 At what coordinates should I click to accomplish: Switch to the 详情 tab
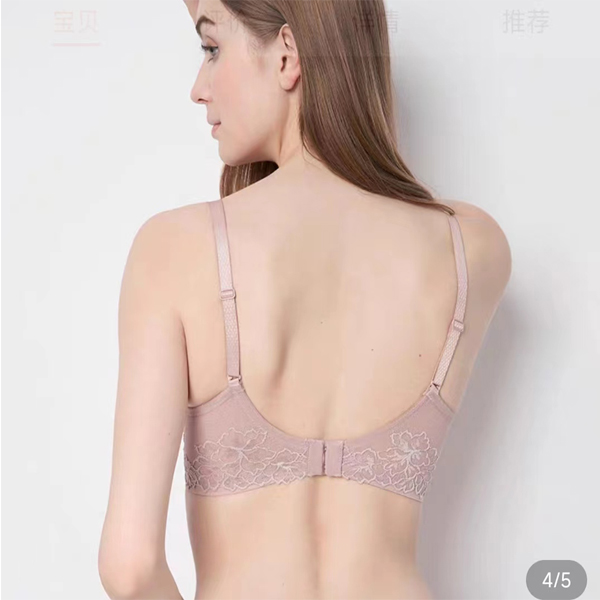(x=376, y=21)
